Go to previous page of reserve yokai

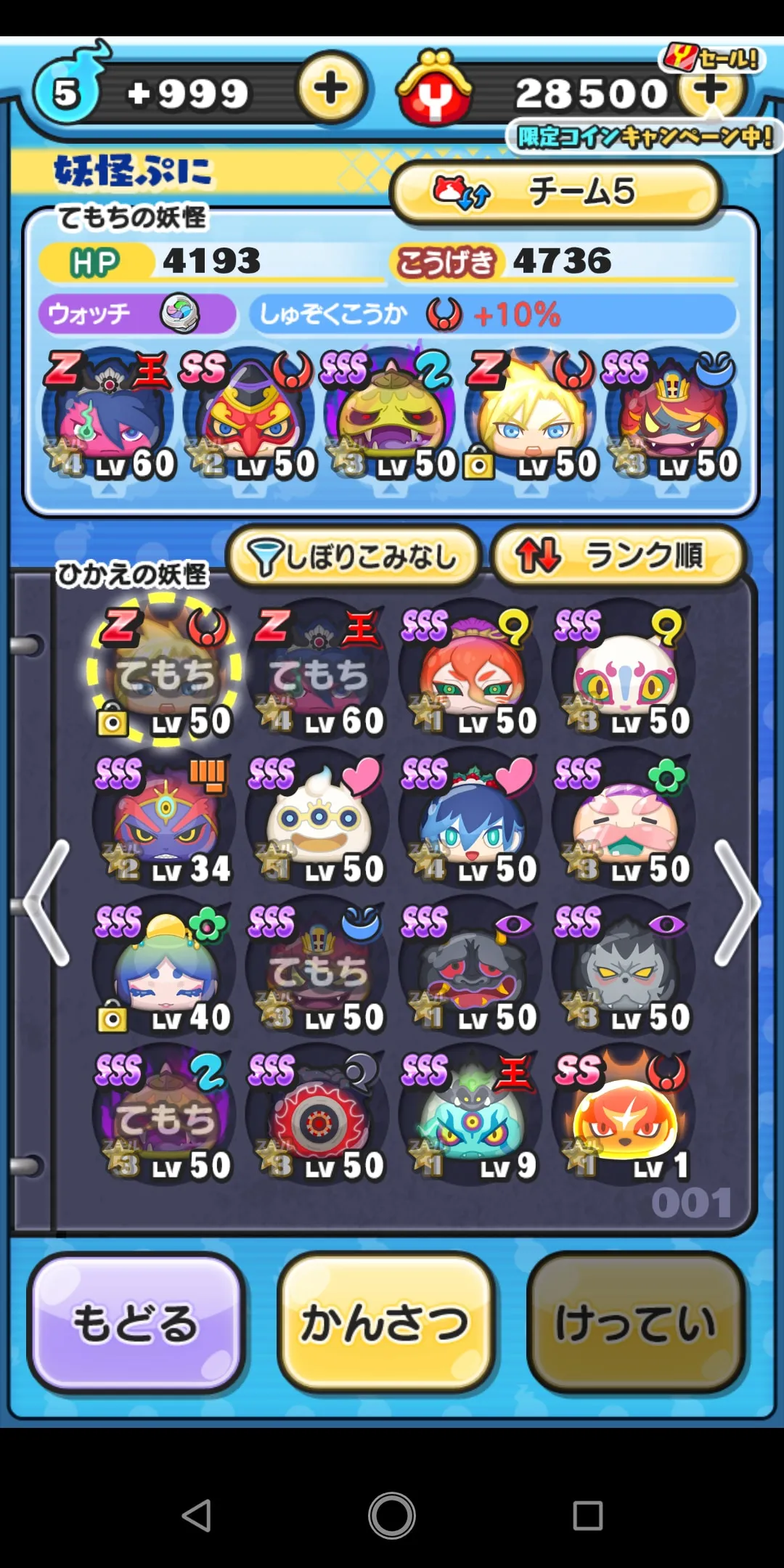pyautogui.click(x=47, y=902)
